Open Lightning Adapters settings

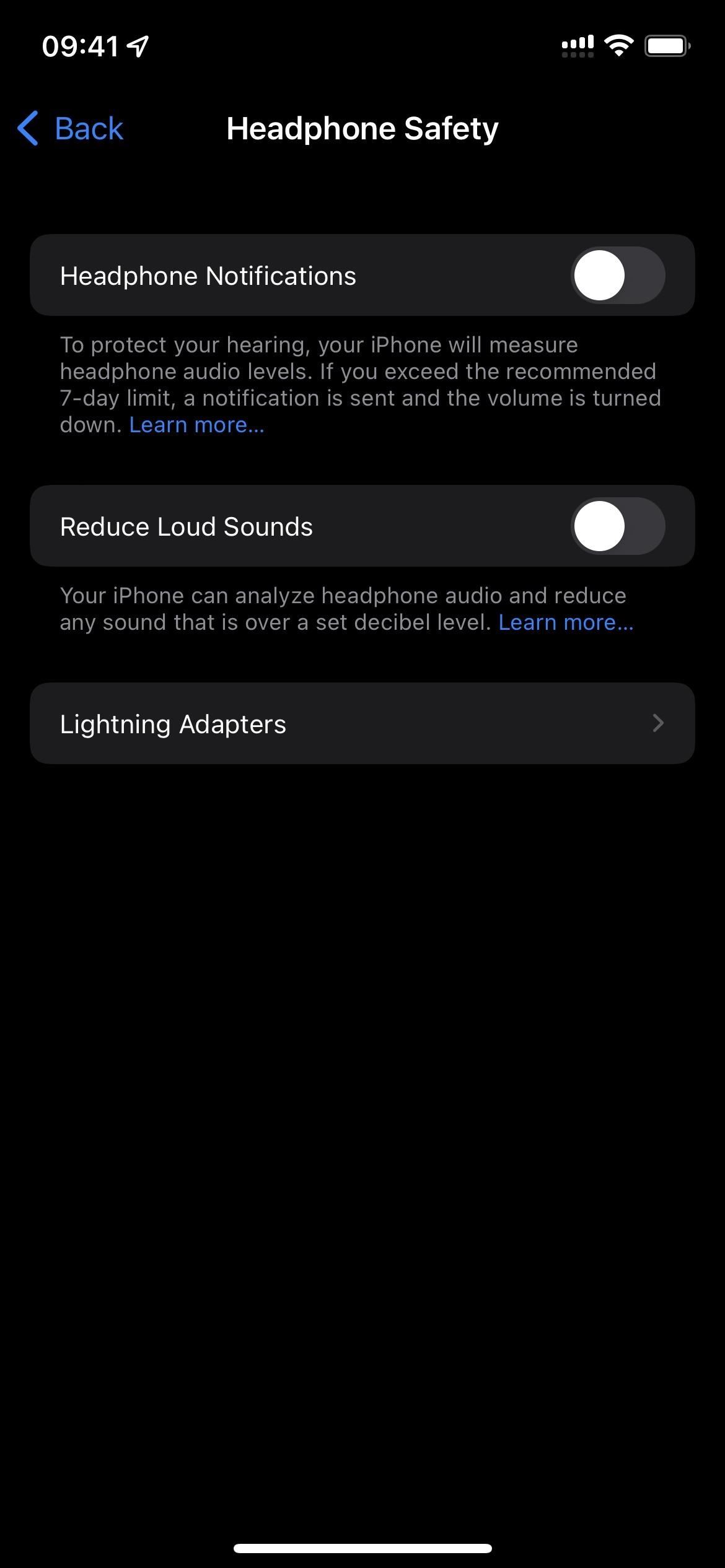pos(362,723)
